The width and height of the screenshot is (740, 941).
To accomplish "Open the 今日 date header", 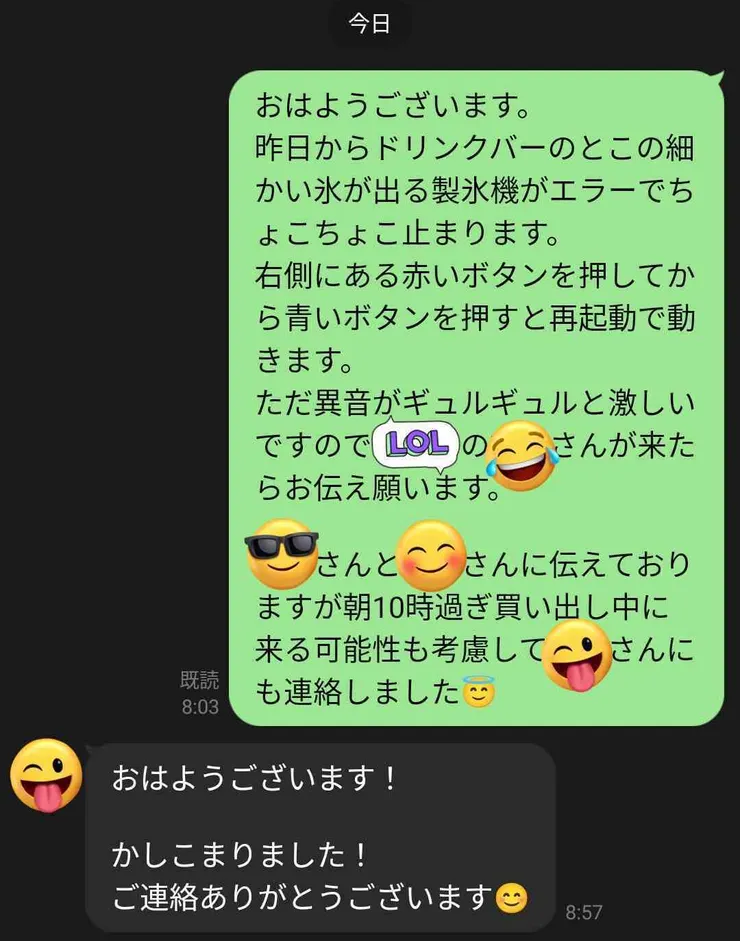I will tap(369, 24).
